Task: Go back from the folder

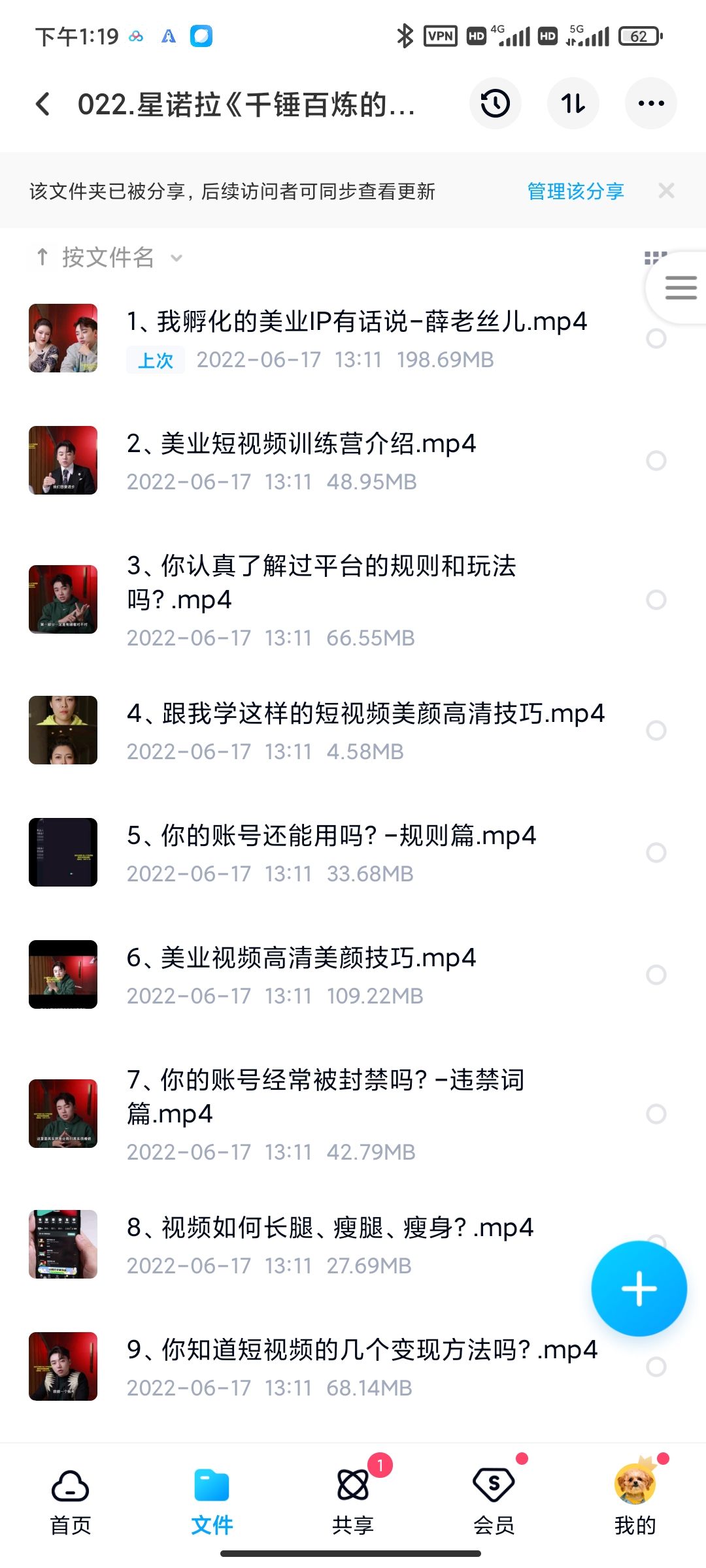Action: tap(43, 104)
